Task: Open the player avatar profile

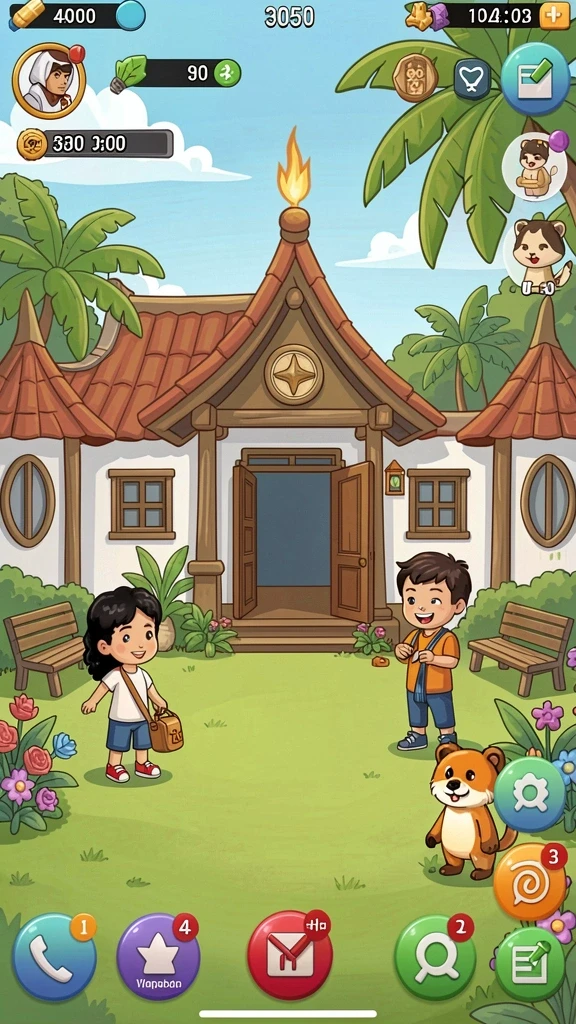Action: pos(48,81)
